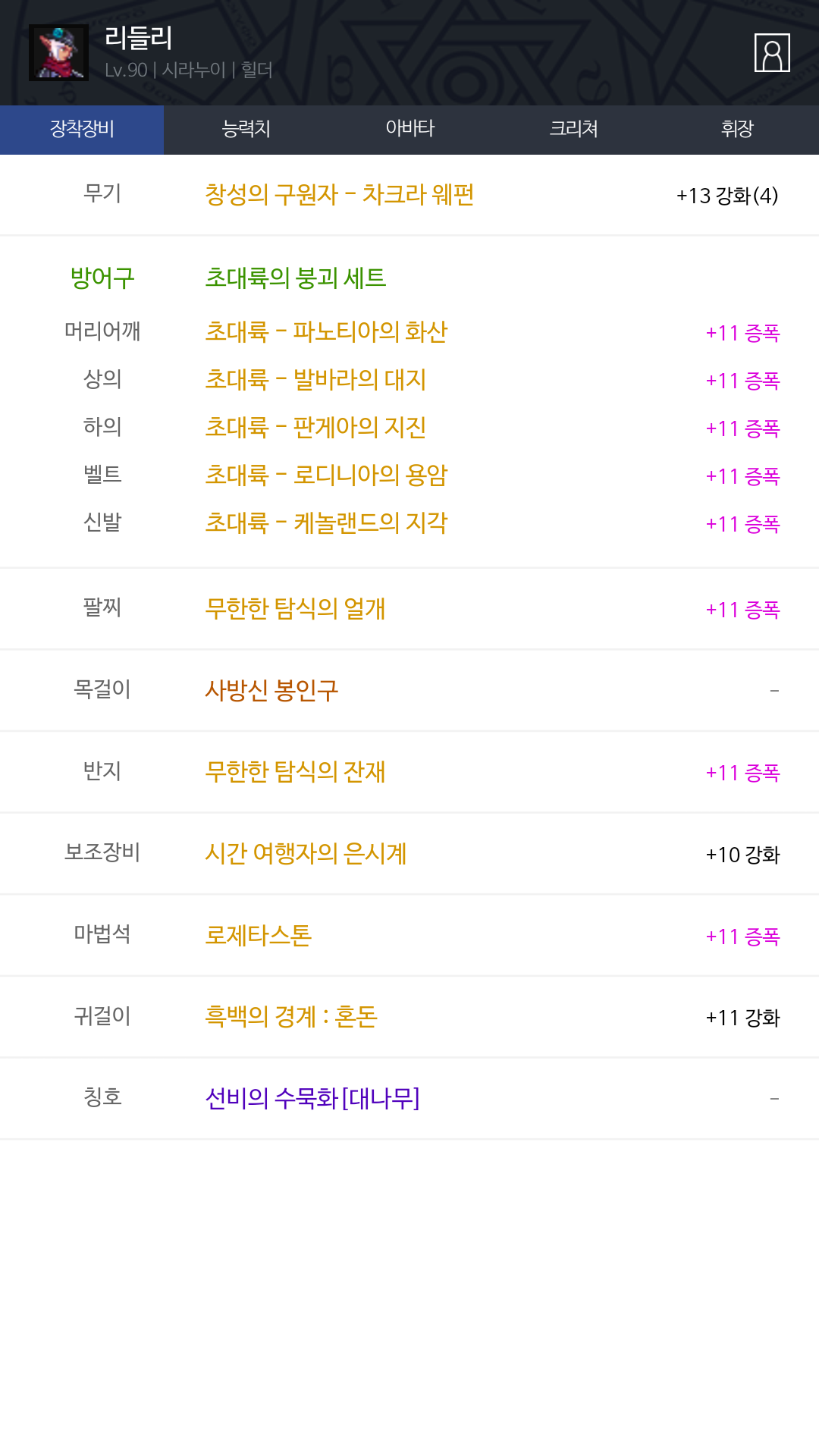Open weapon 창성의 구원자 - 차크라 웨펀
Screen dimensions: 819x1456
340,195
